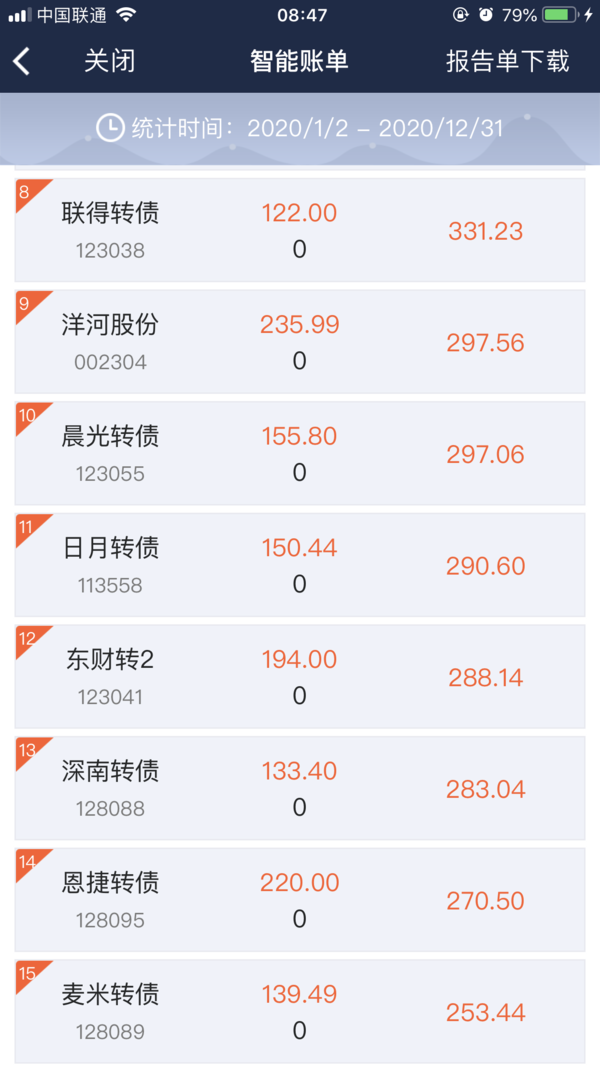Go back with the top-left arrow
600x1067 pixels.
22,61
